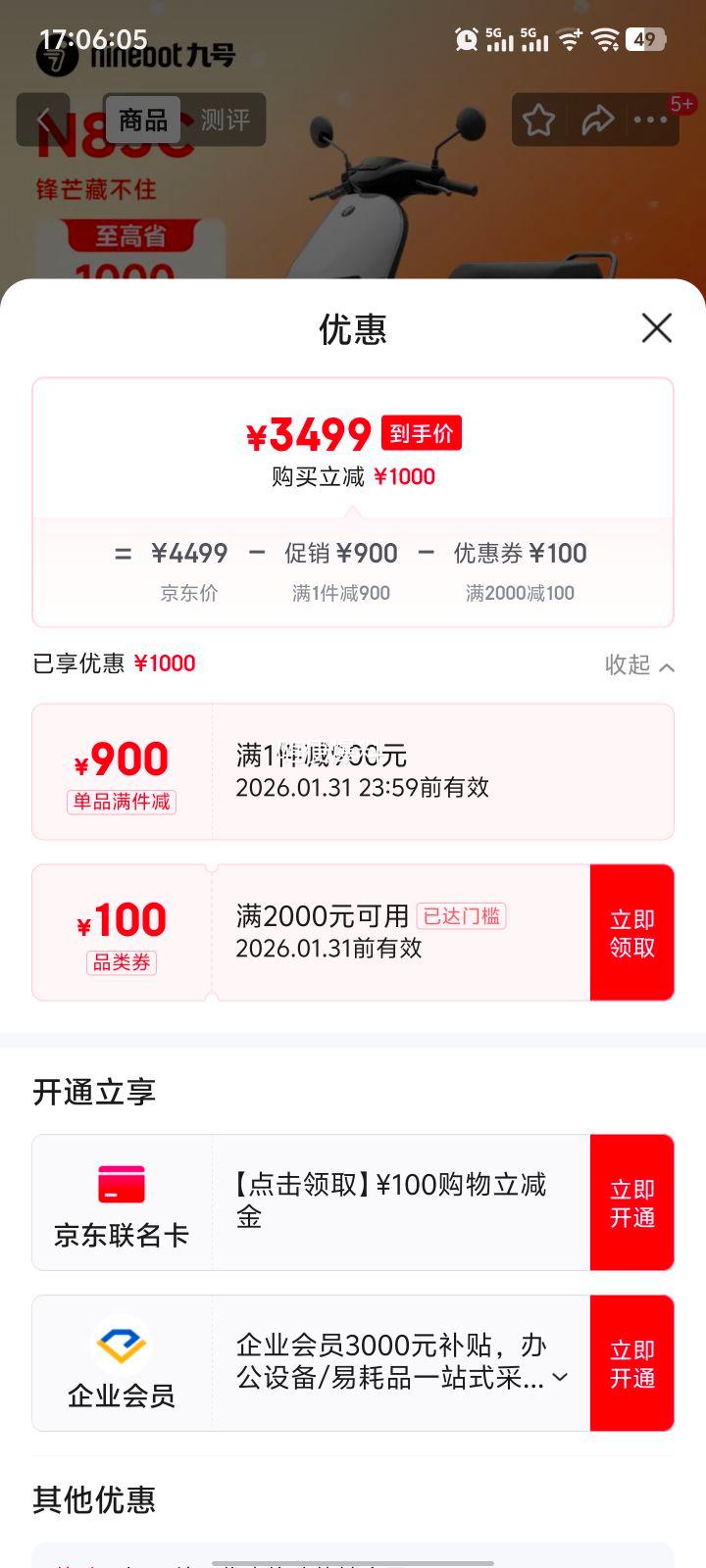Open the share icon
Image resolution: width=706 pixels, height=1568 pixels.
tap(597, 119)
